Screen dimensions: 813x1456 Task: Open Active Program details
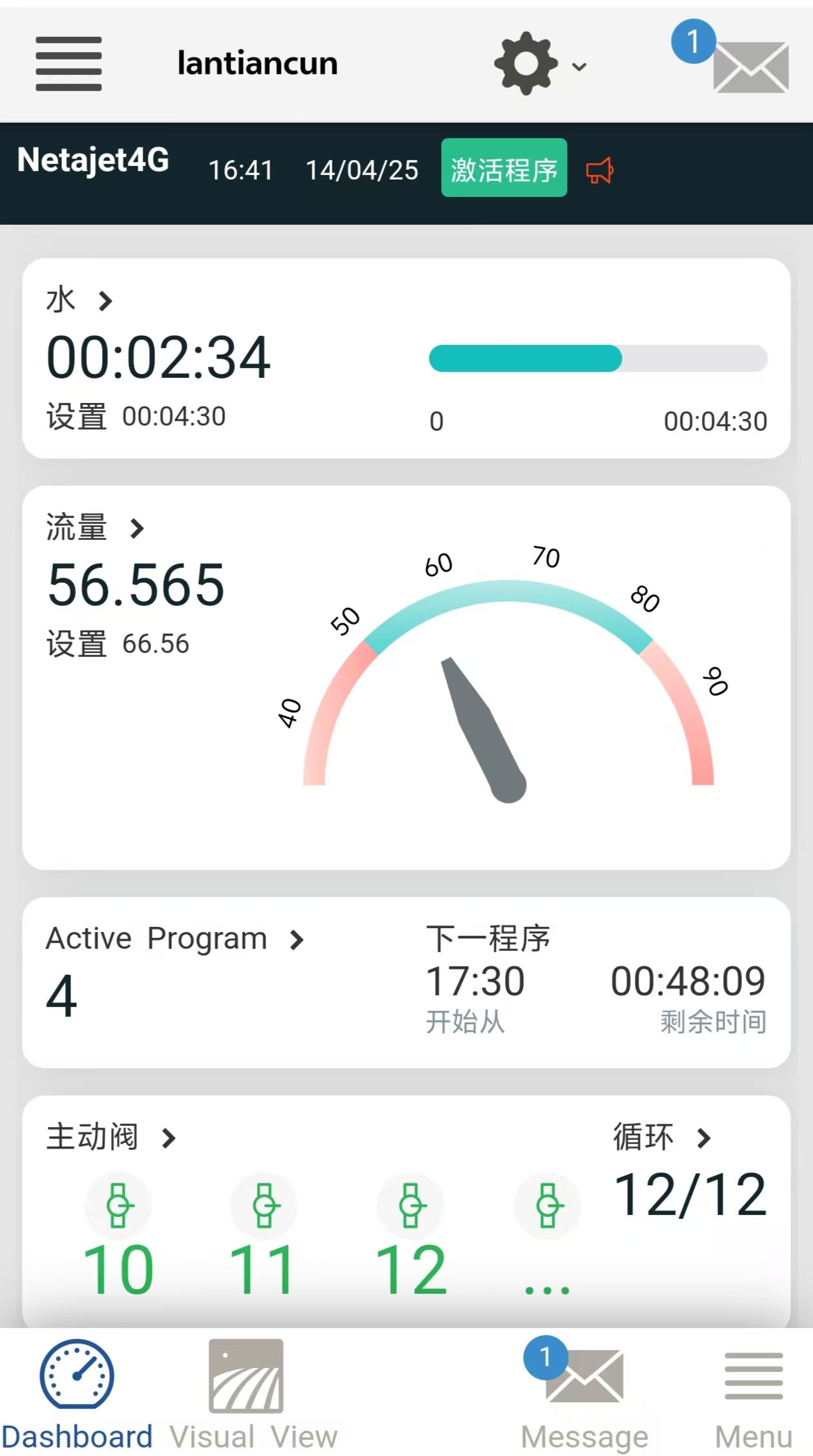coord(174,939)
